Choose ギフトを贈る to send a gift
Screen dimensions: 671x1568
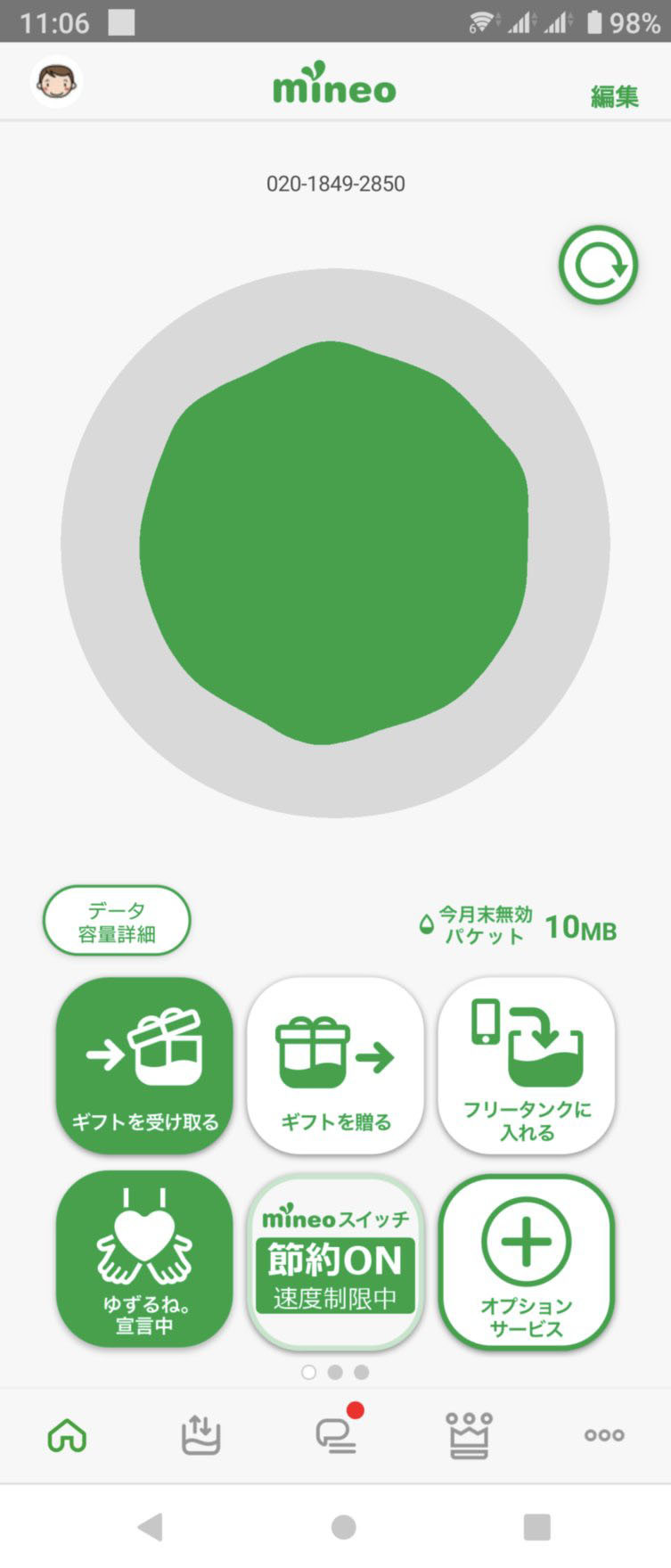pos(335,1065)
